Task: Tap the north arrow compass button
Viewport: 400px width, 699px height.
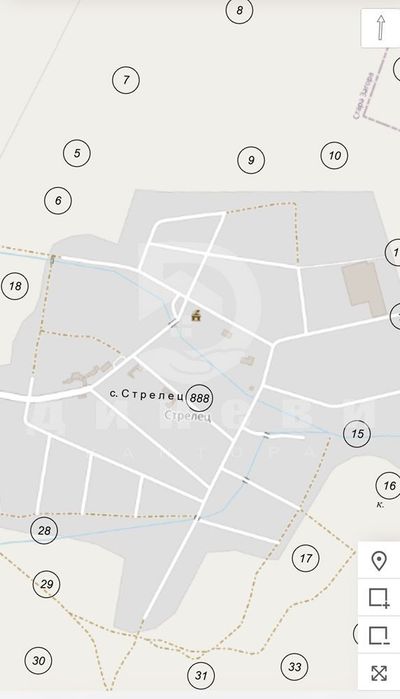Action: click(380, 28)
